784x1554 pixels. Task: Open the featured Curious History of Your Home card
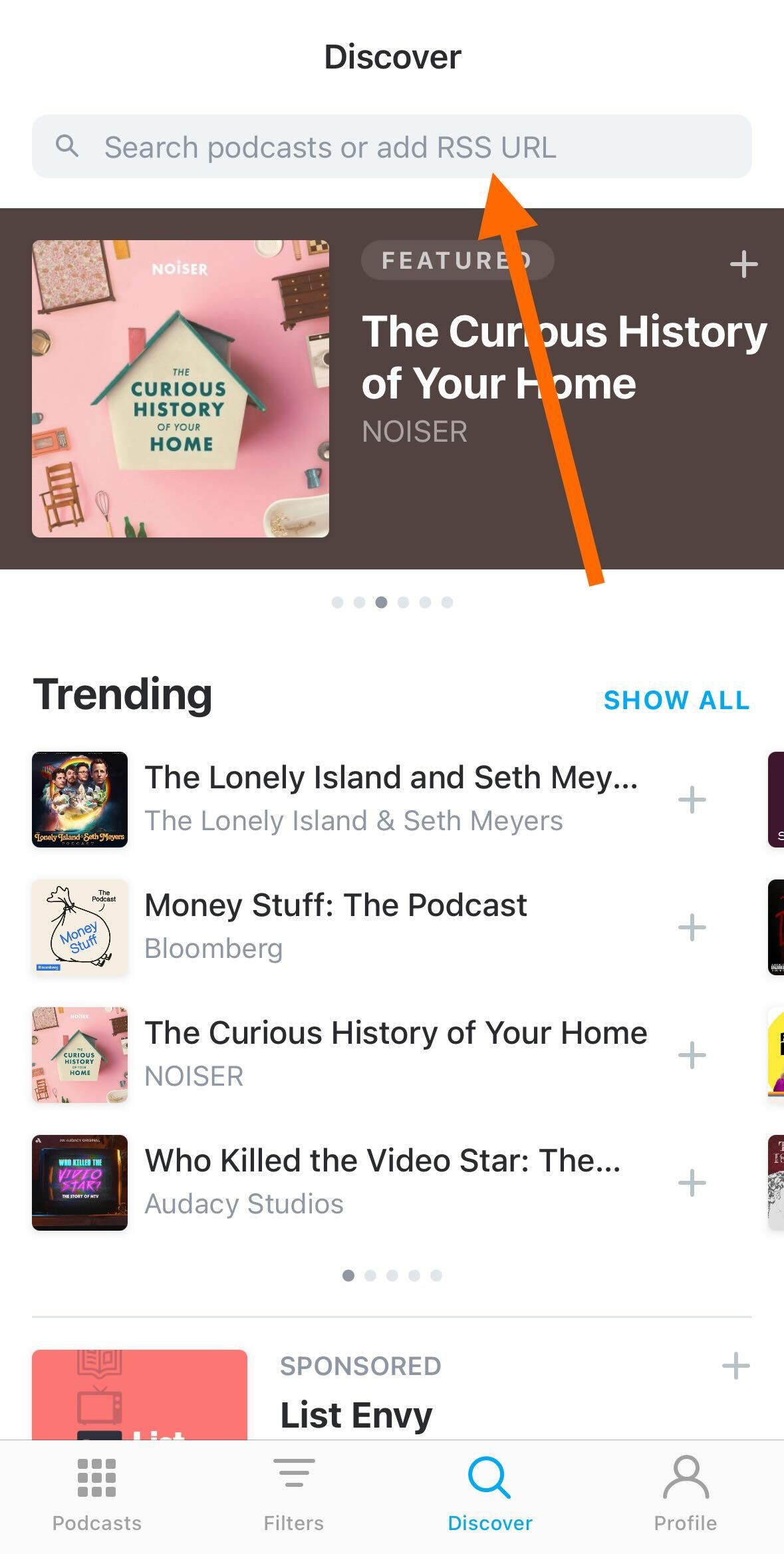coord(392,388)
